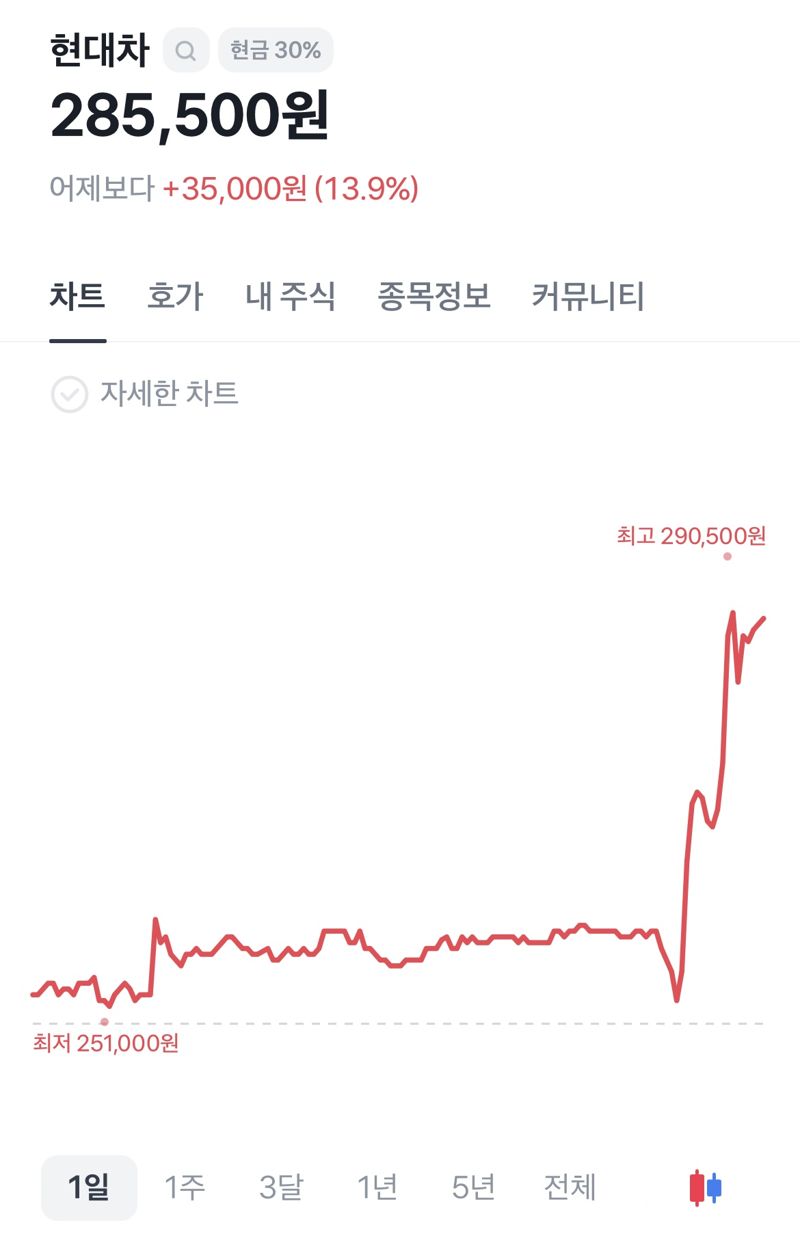View the 1년 chart period

point(376,1186)
